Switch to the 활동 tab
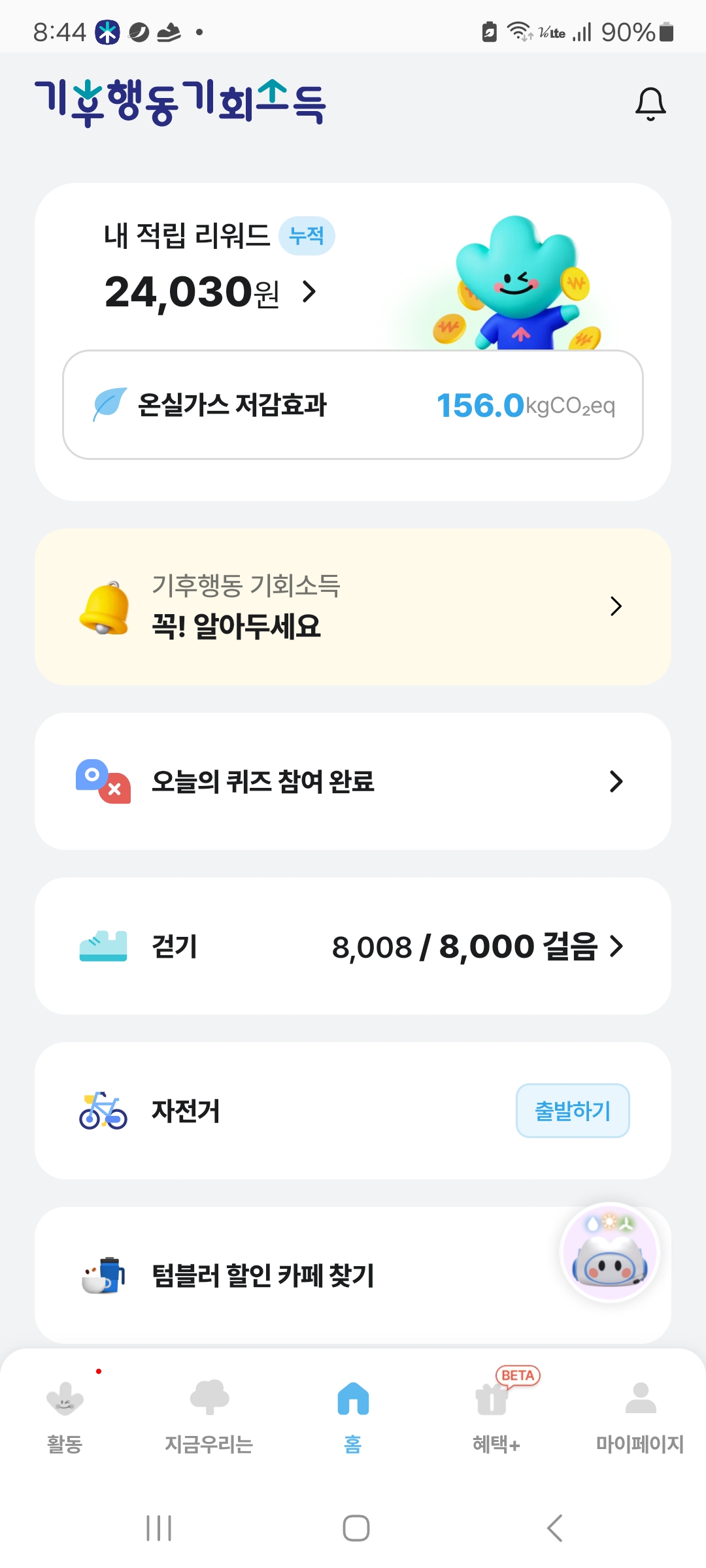This screenshot has width=706, height=1568. coord(65,1415)
